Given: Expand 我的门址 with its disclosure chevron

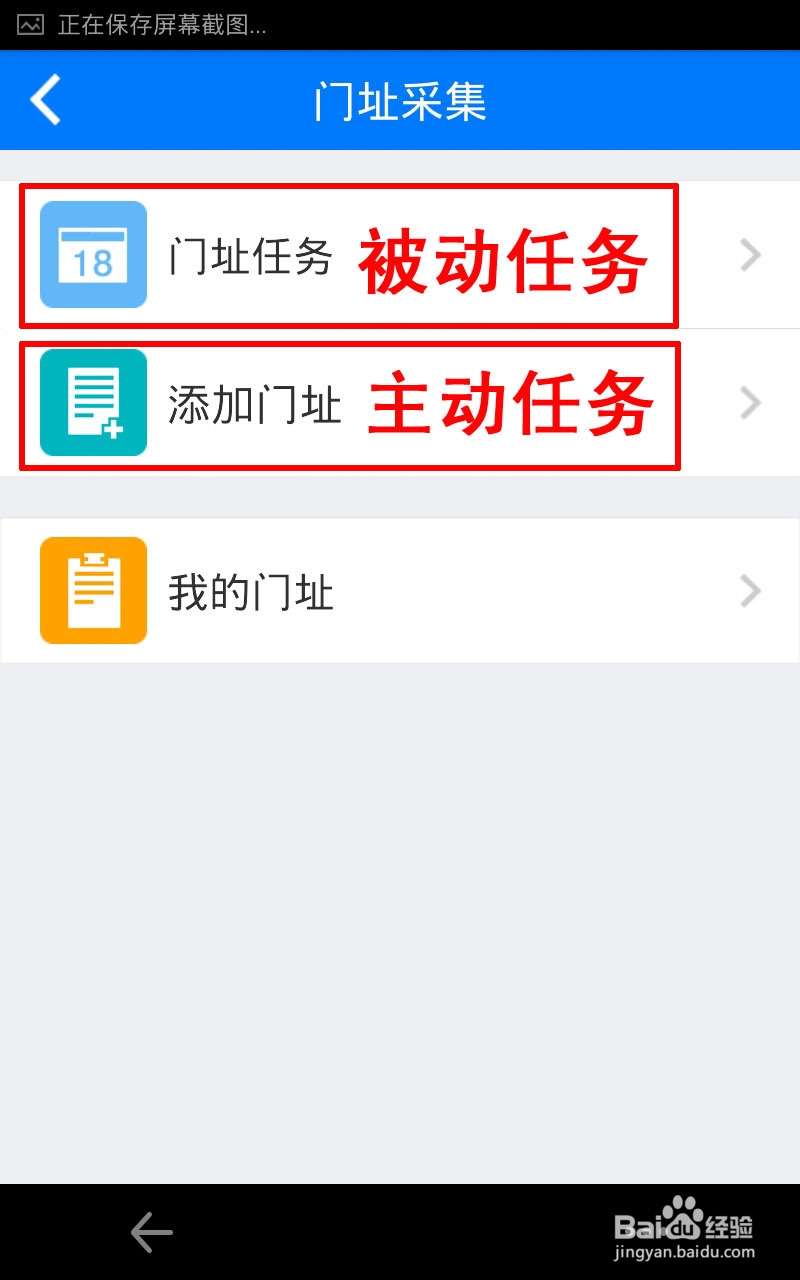Looking at the screenshot, I should [750, 590].
